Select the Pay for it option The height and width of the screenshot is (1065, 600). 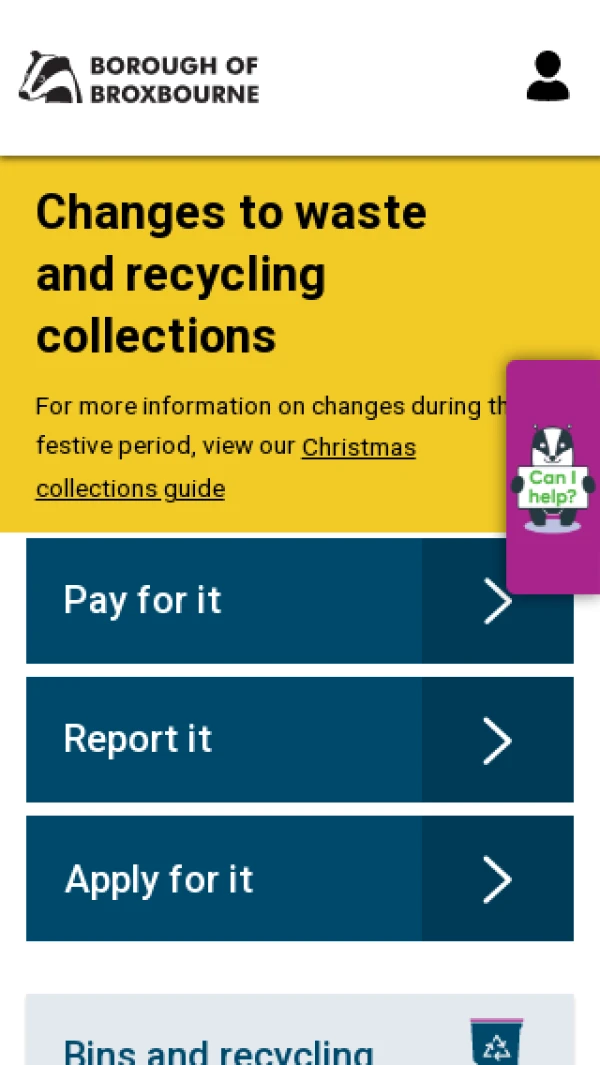click(299, 601)
